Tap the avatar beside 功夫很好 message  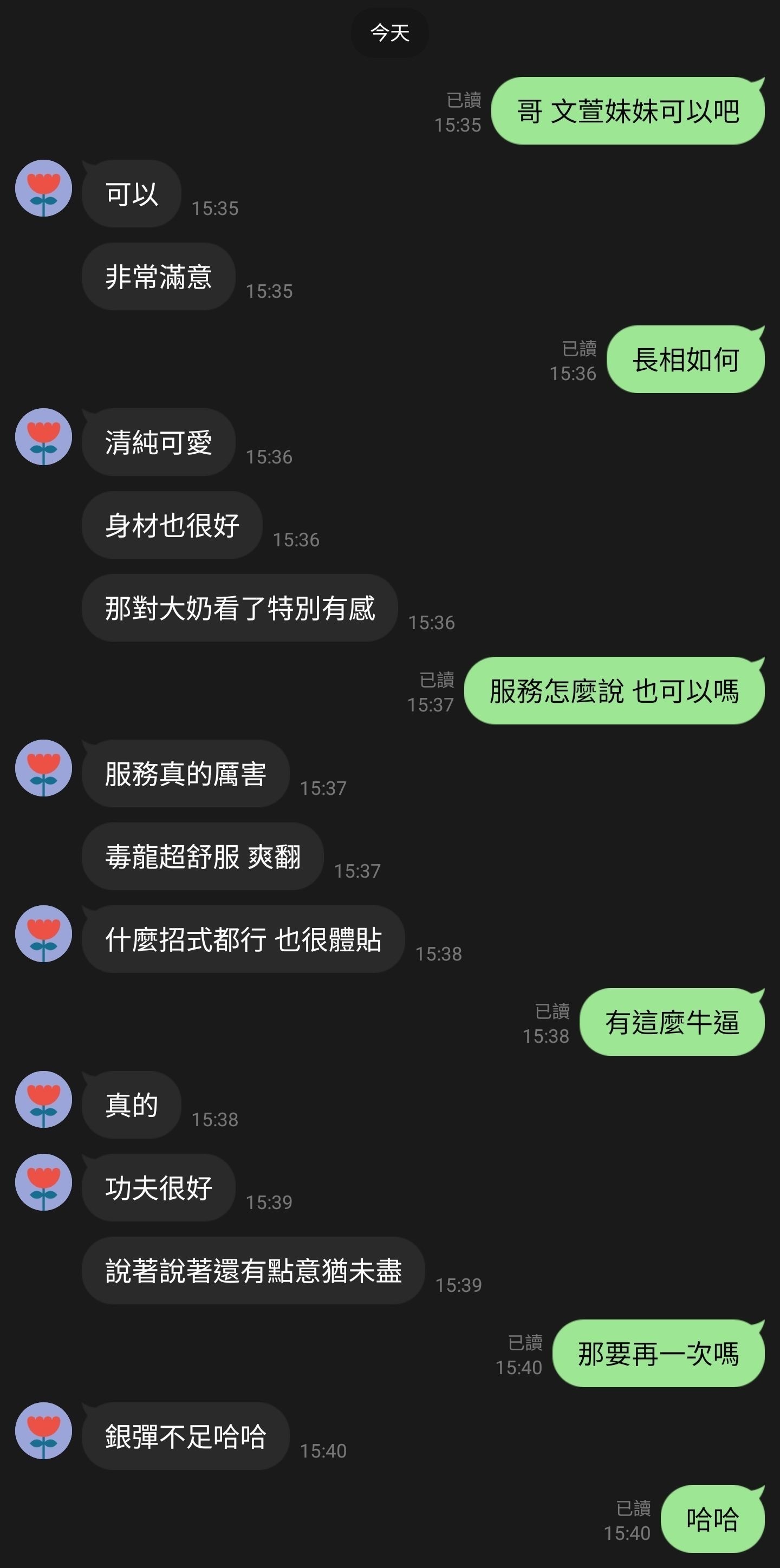point(43,1182)
